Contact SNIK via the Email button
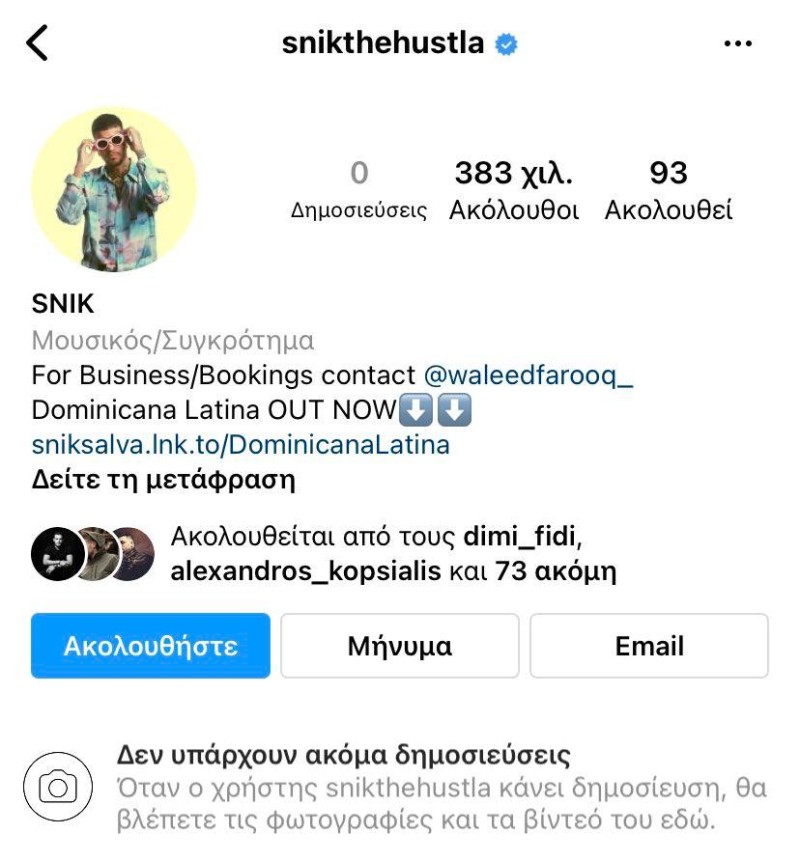800x861 pixels. point(649,646)
